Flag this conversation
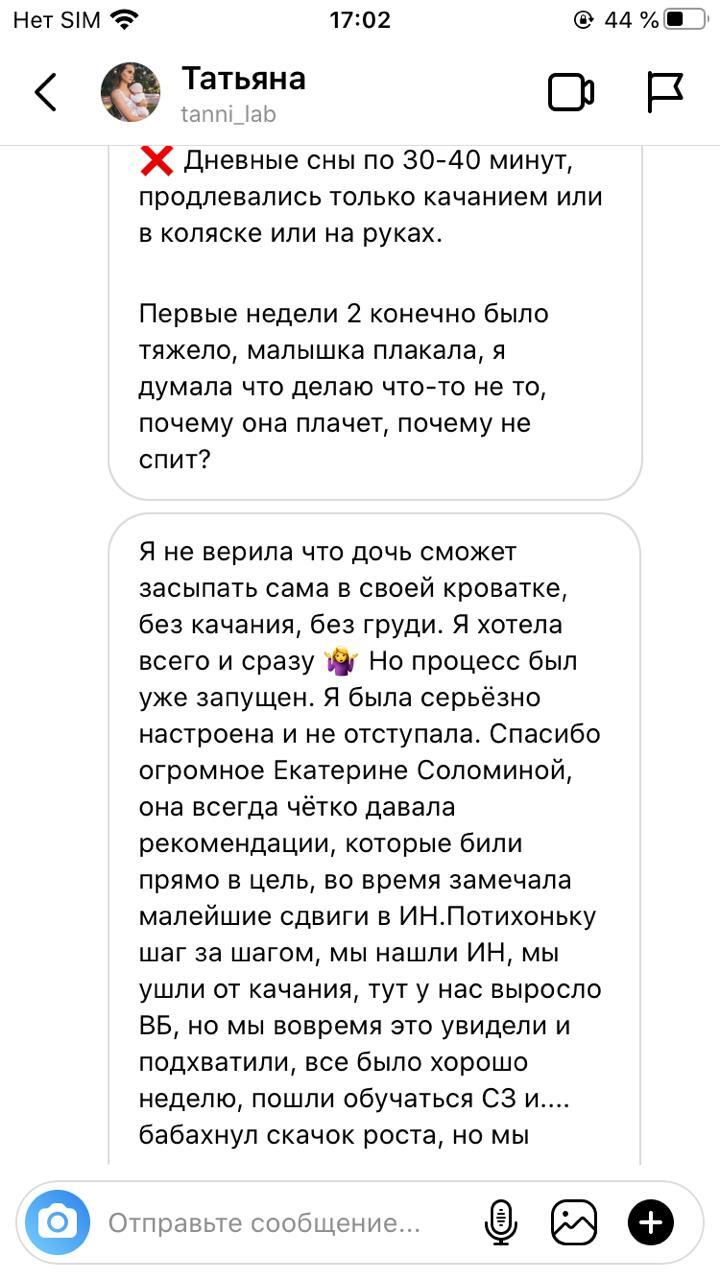Screen dimensions: 720x1280 (664, 92)
